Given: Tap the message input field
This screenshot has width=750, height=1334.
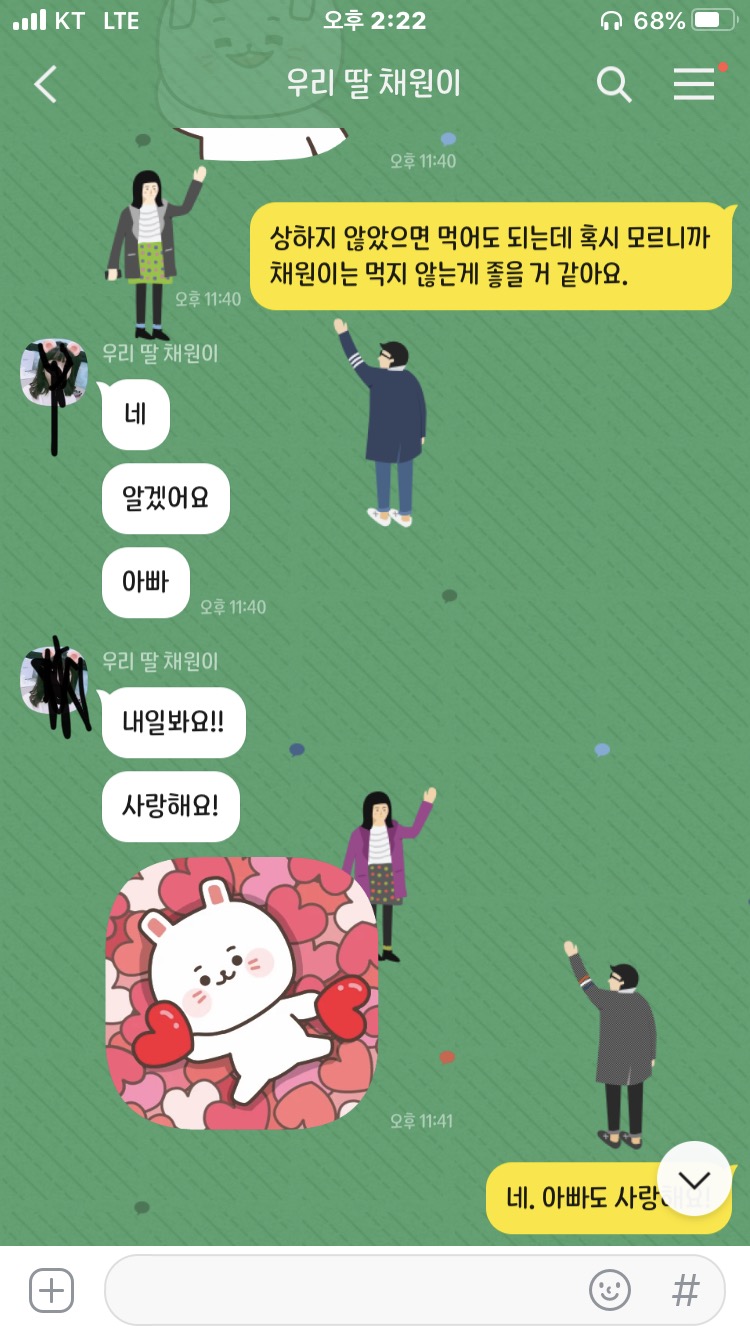Looking at the screenshot, I should coord(340,1290).
